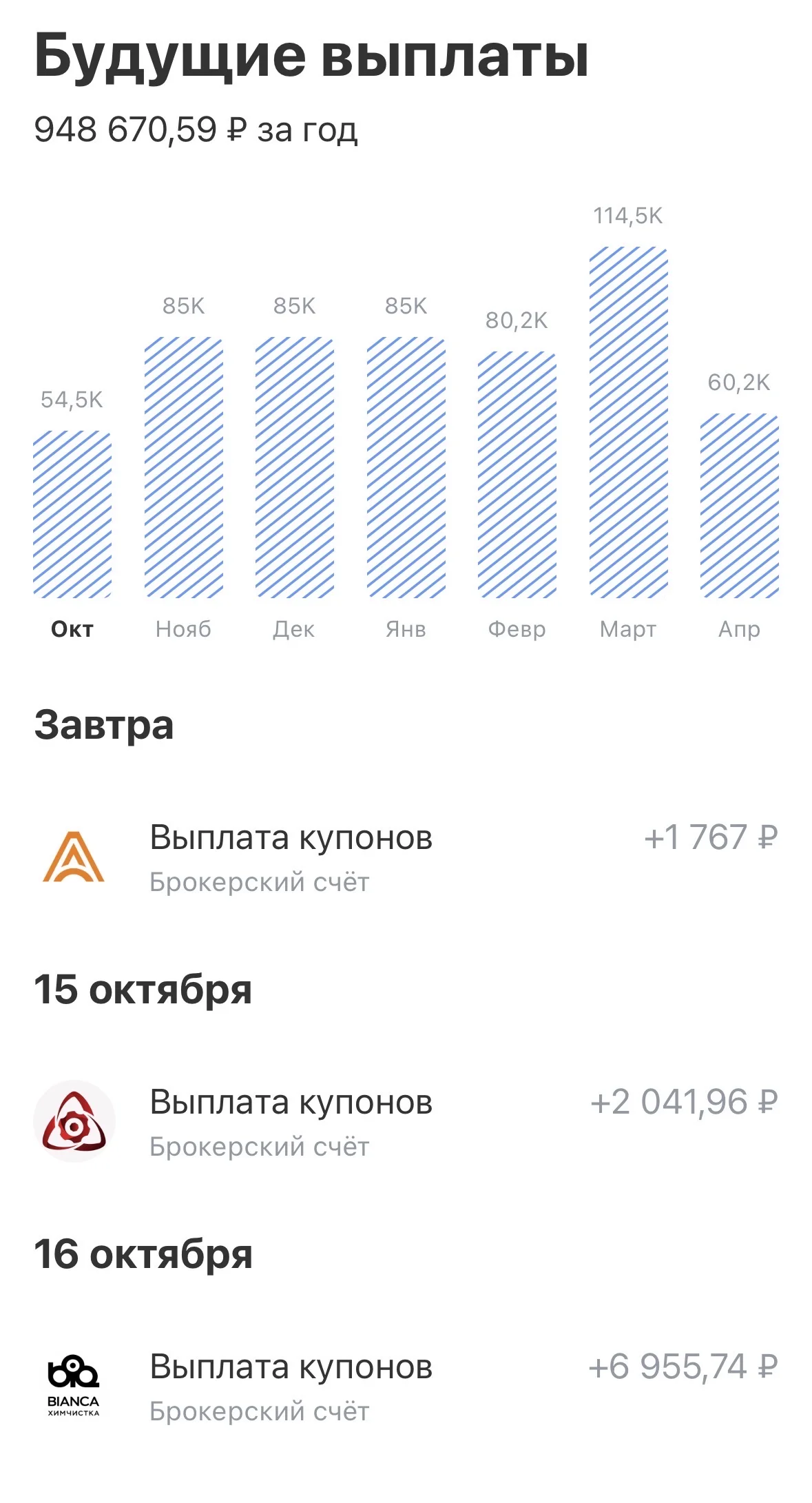Open tomorrow's coupon payment of +1 767 ₽

pos(406,857)
